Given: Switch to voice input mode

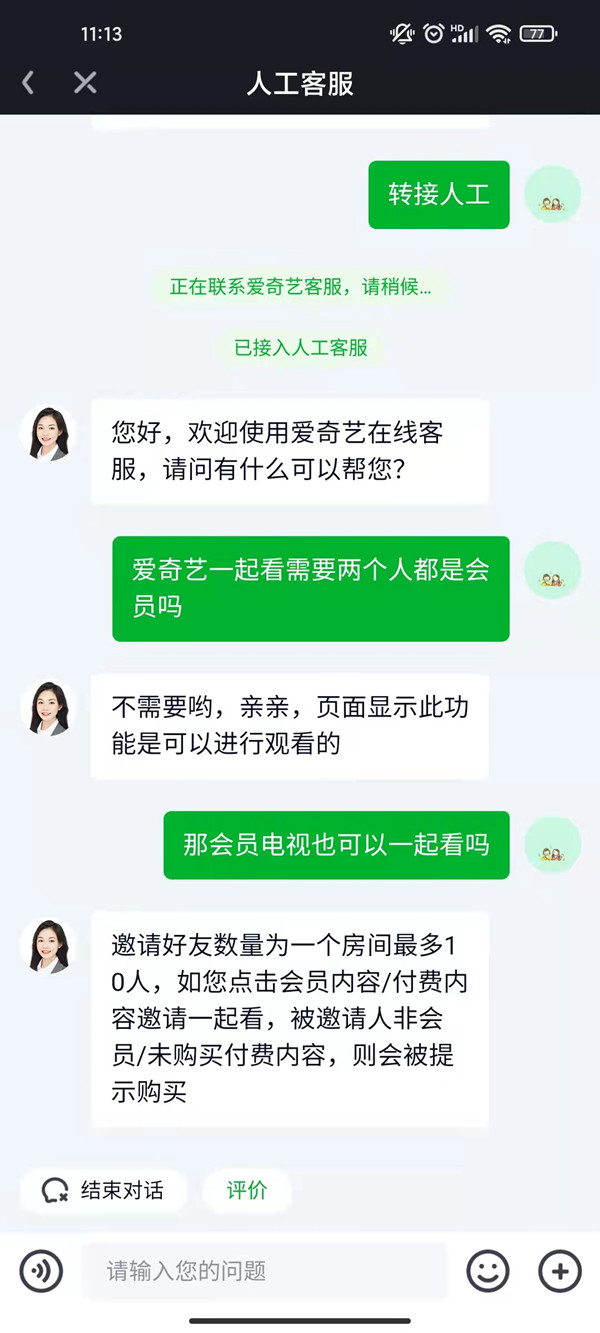Looking at the screenshot, I should pyautogui.click(x=41, y=1271).
